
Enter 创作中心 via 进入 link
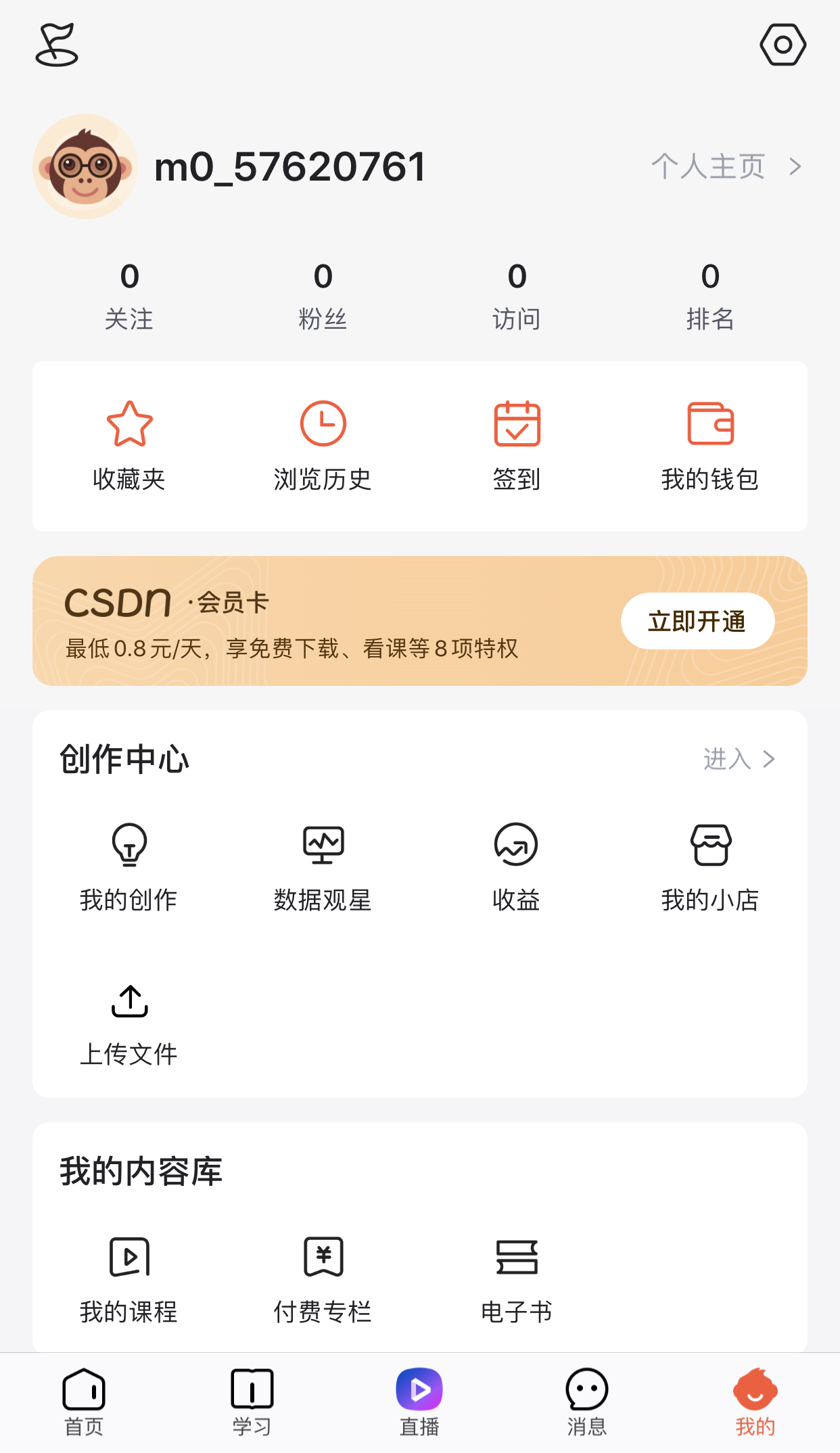739,759
